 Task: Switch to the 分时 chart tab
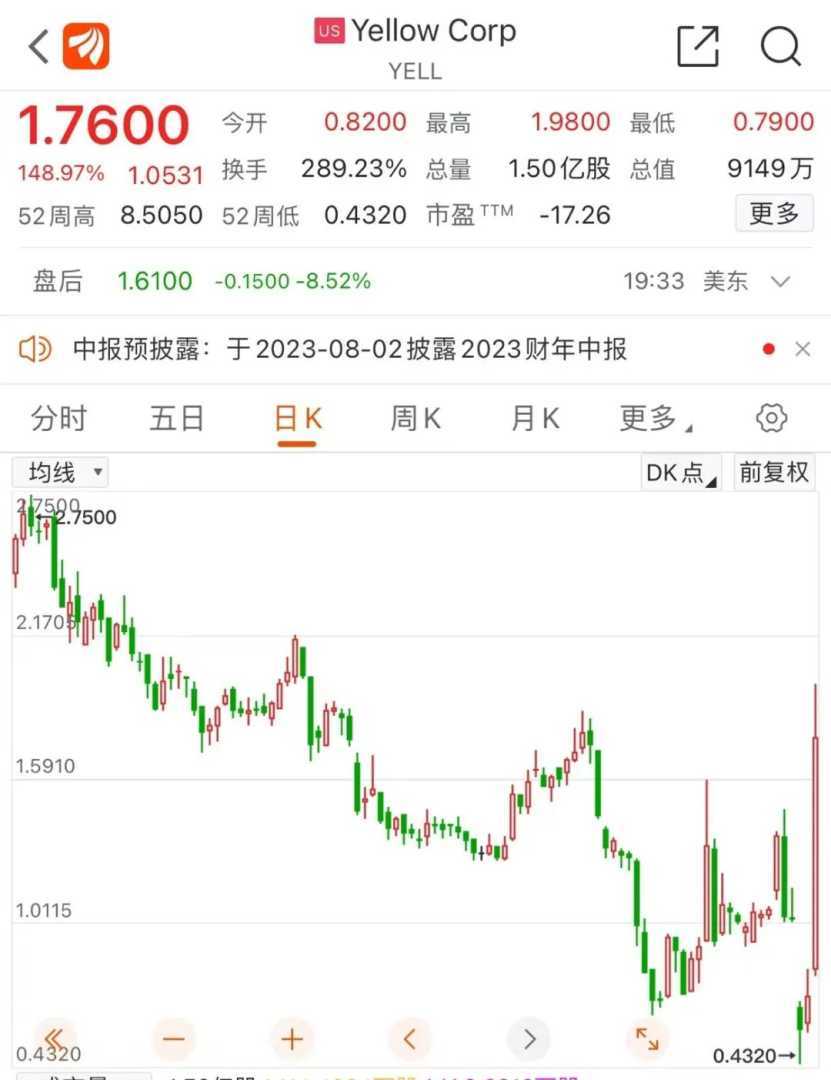pos(59,418)
